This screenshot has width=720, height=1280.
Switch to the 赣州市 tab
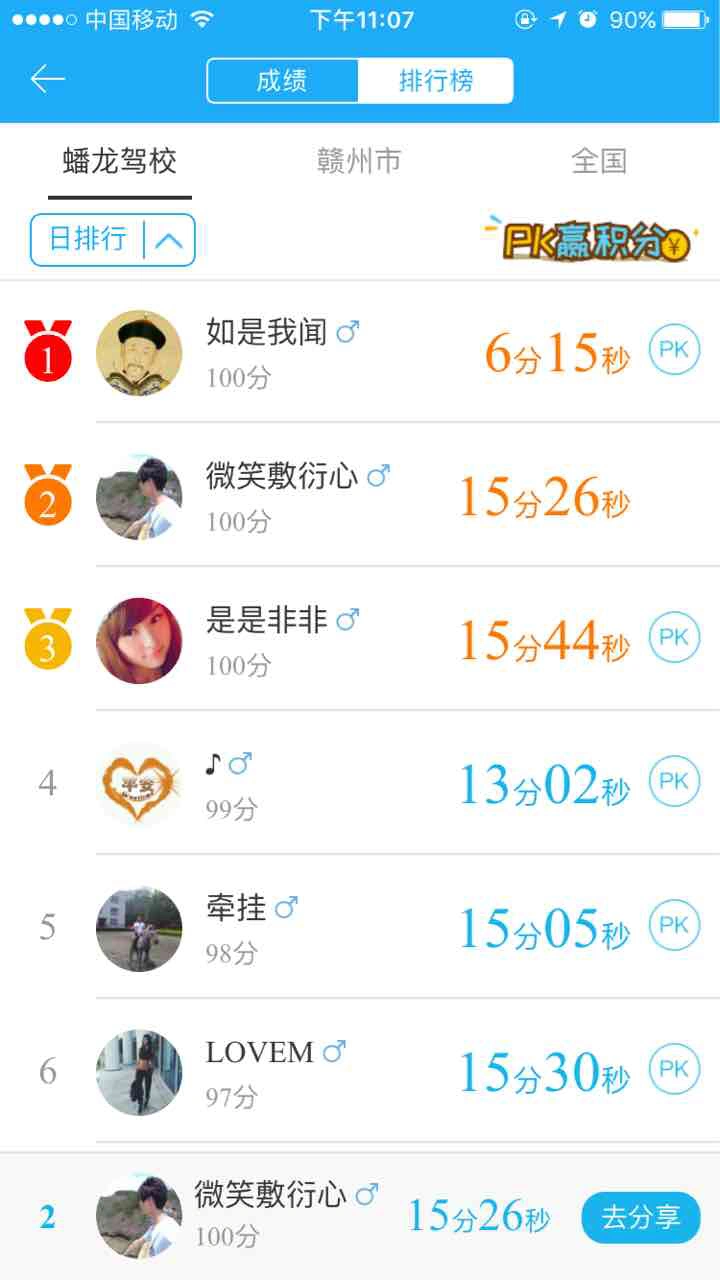point(359,161)
